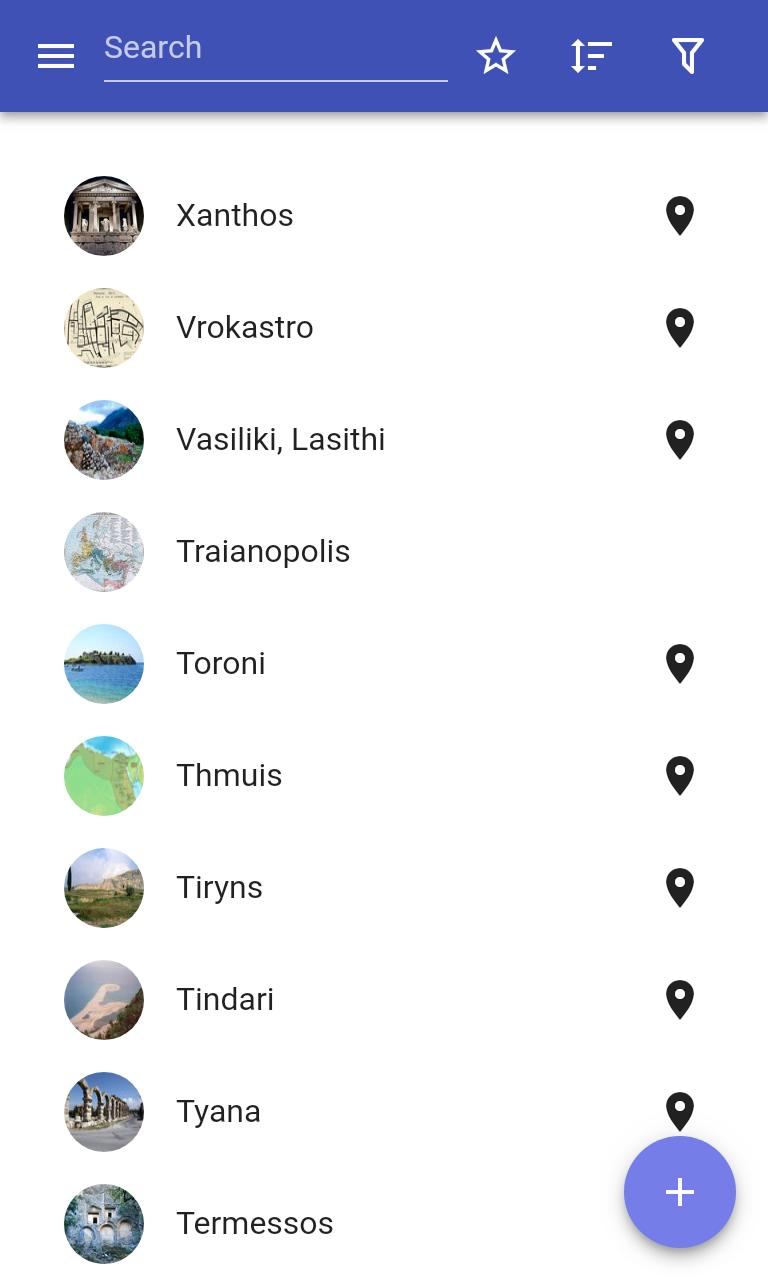Open the sort options icon
Viewport: 768px width, 1280px height.
tap(591, 56)
